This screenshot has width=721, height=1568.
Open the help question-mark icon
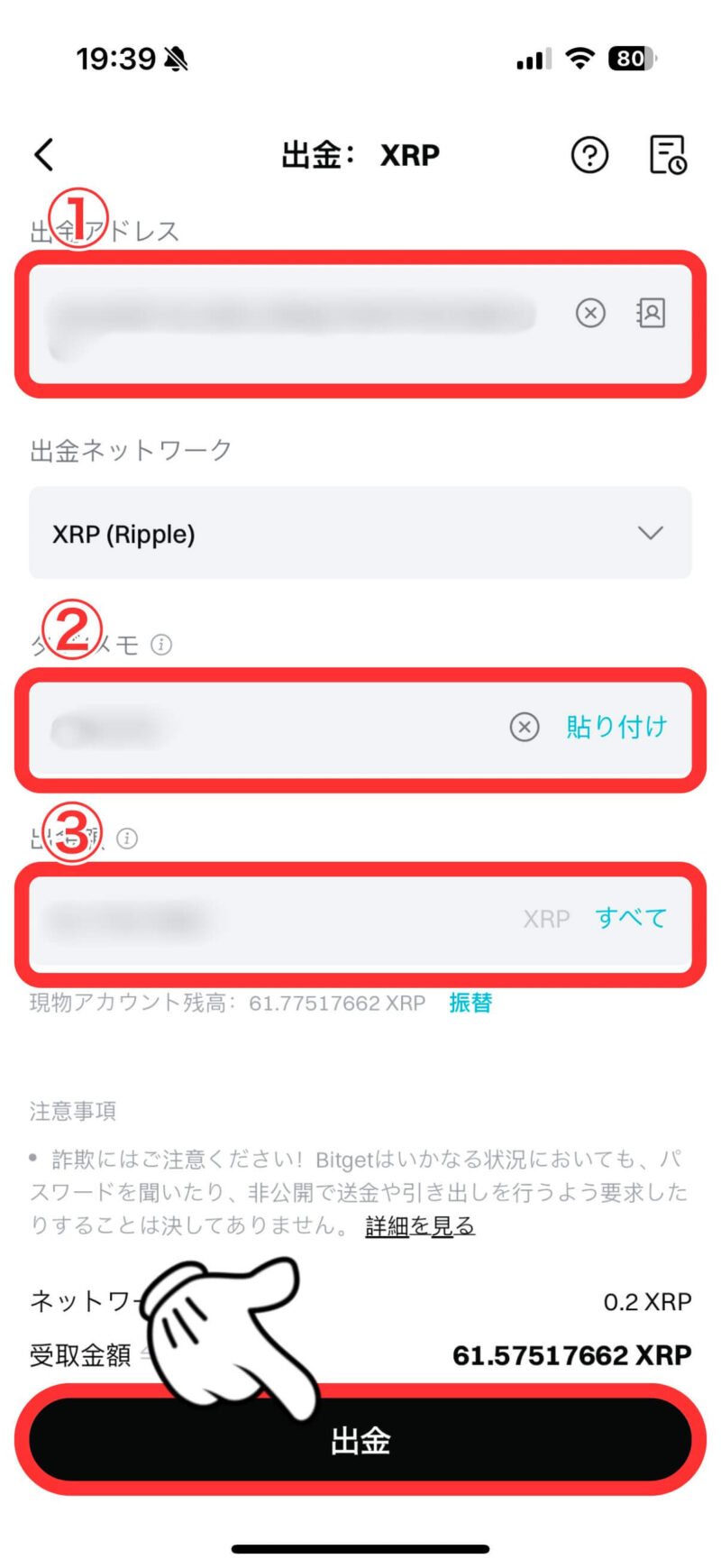[x=589, y=155]
